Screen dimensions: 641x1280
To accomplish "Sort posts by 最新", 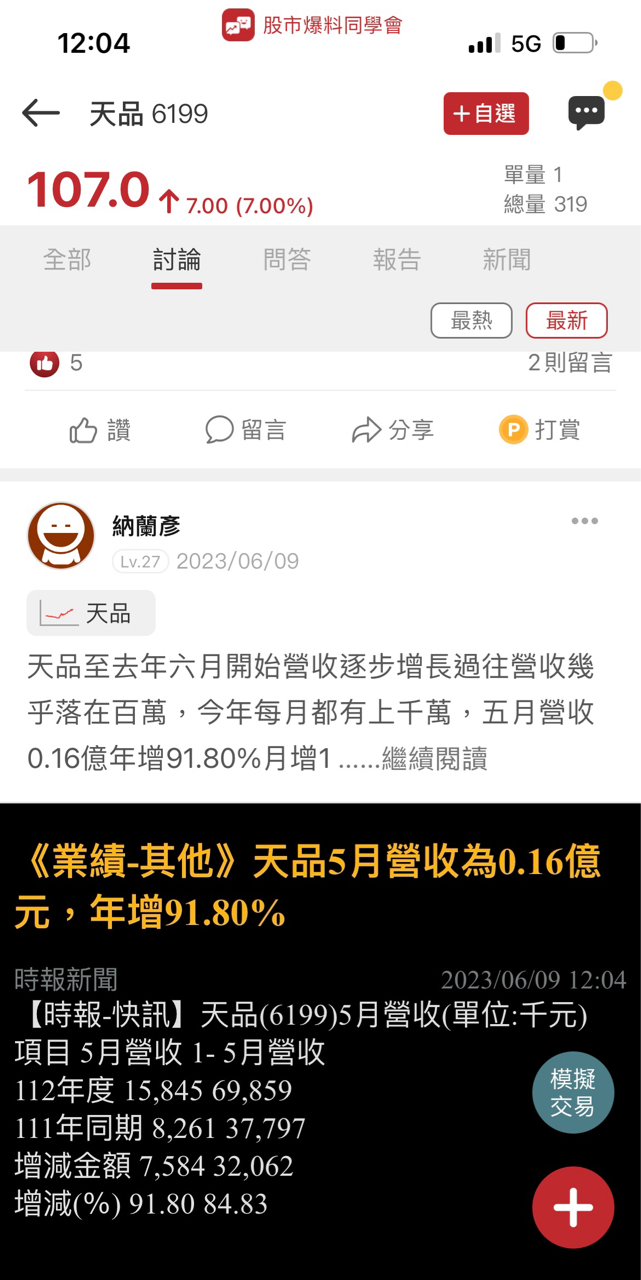I will tap(566, 321).
